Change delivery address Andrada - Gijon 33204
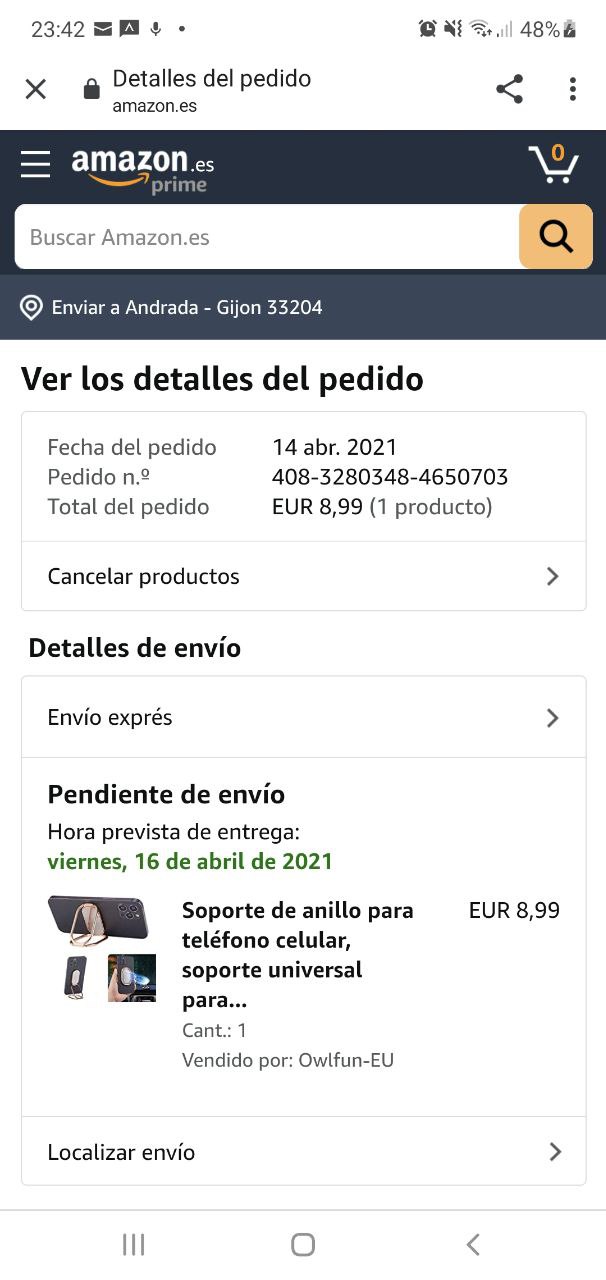606x1280 pixels. (186, 307)
